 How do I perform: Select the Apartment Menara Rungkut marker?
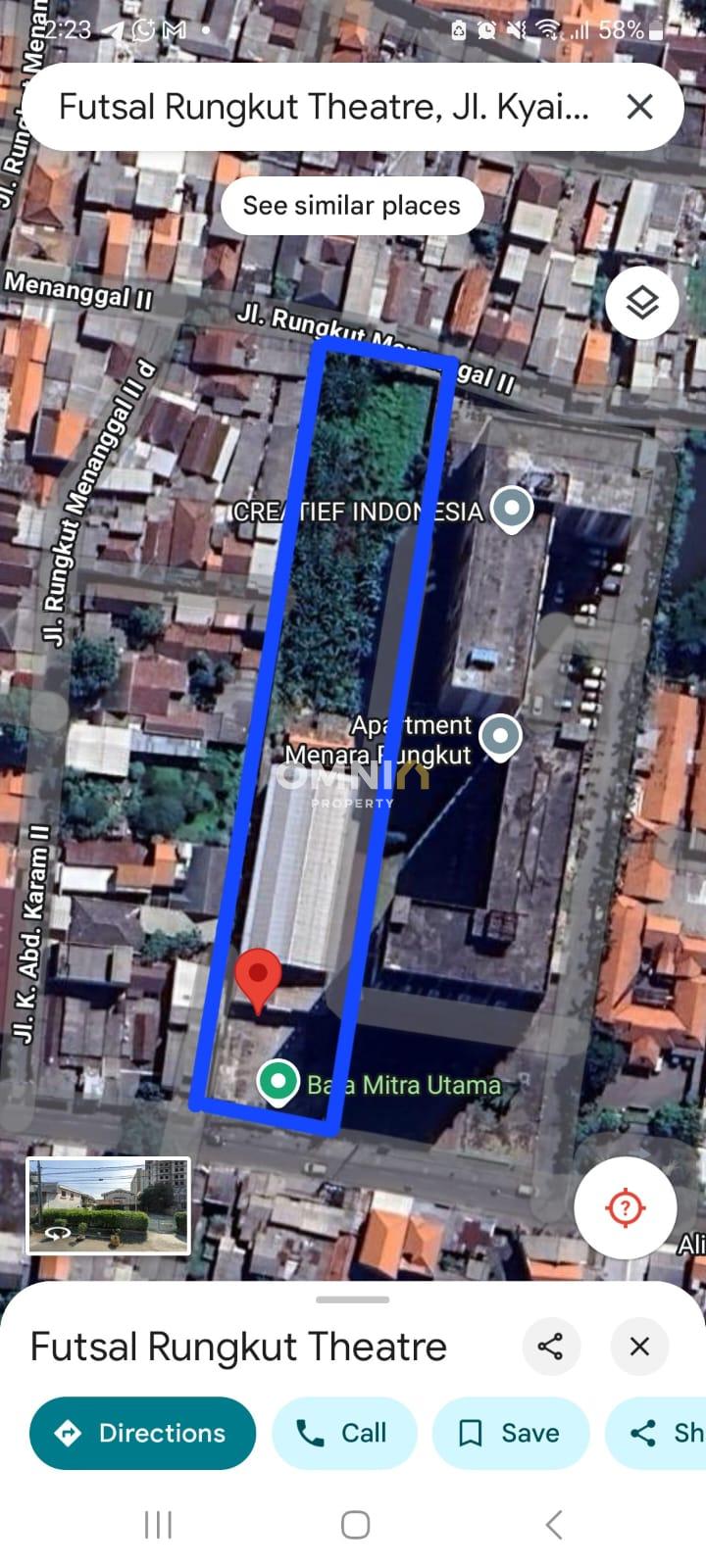pos(502,737)
